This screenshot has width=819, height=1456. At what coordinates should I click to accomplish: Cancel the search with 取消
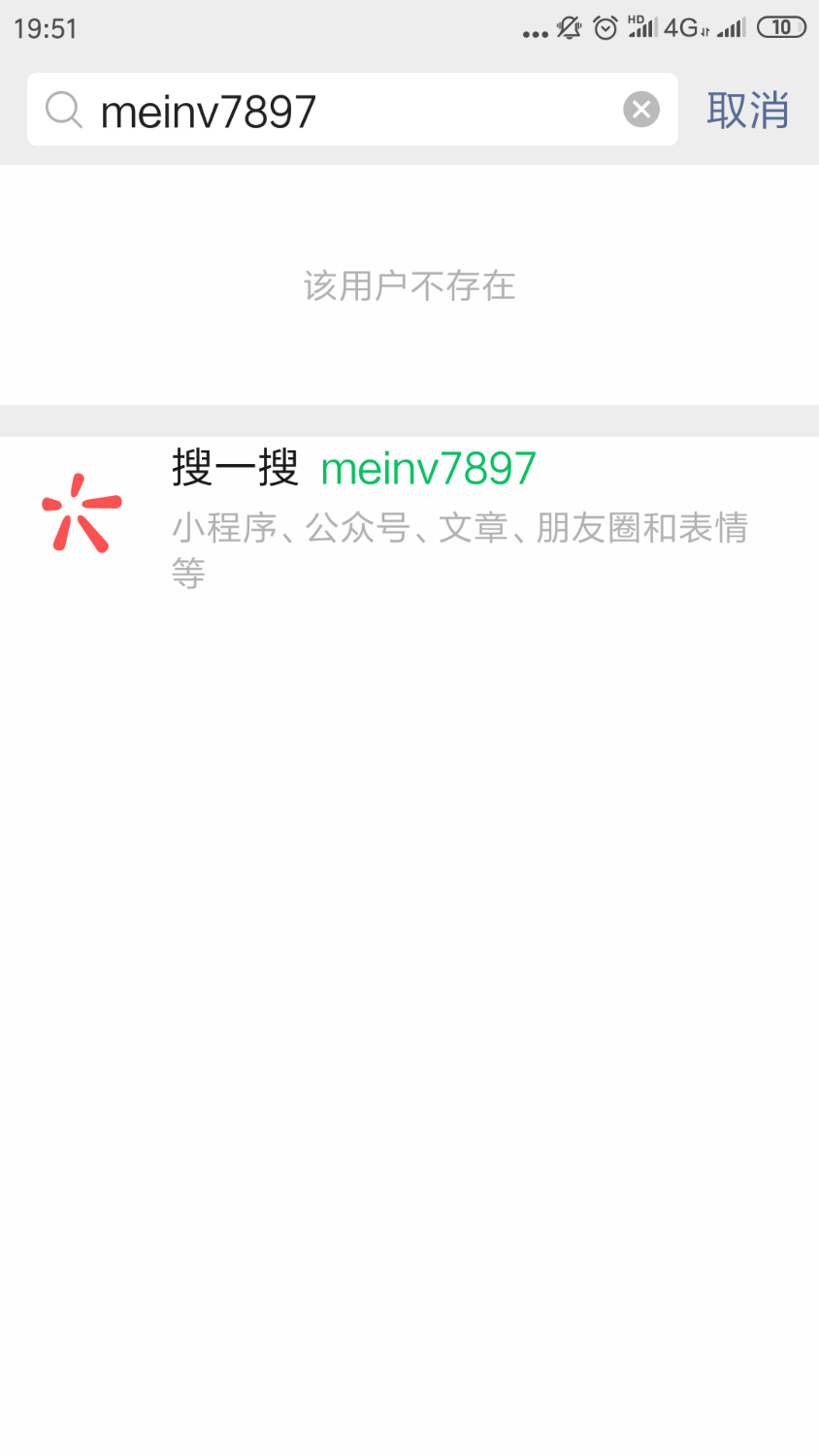click(747, 110)
